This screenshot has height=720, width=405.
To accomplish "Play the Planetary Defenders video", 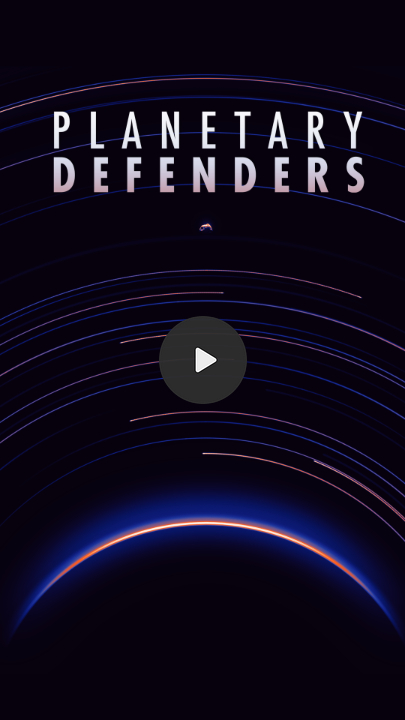I will [203, 360].
